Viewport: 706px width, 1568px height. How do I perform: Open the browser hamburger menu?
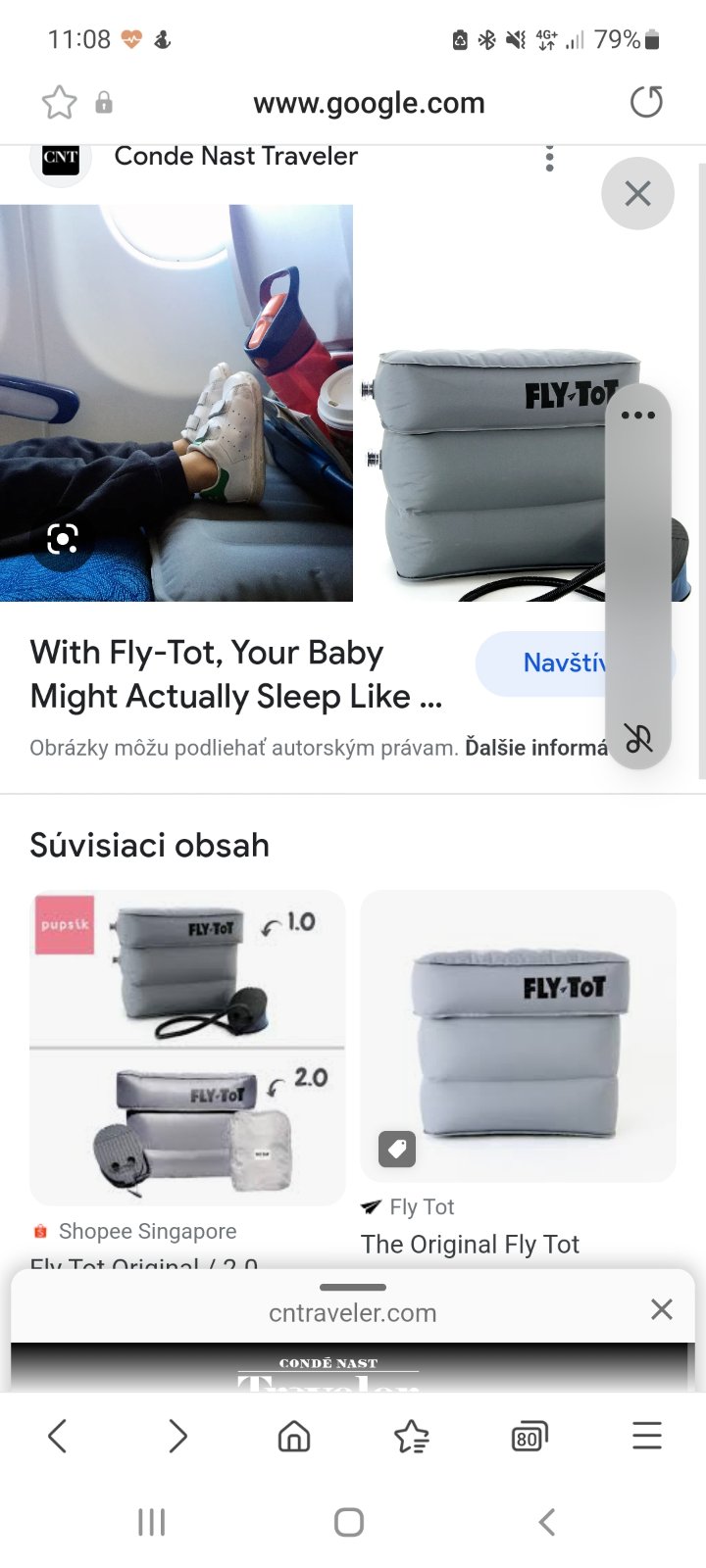(647, 1437)
